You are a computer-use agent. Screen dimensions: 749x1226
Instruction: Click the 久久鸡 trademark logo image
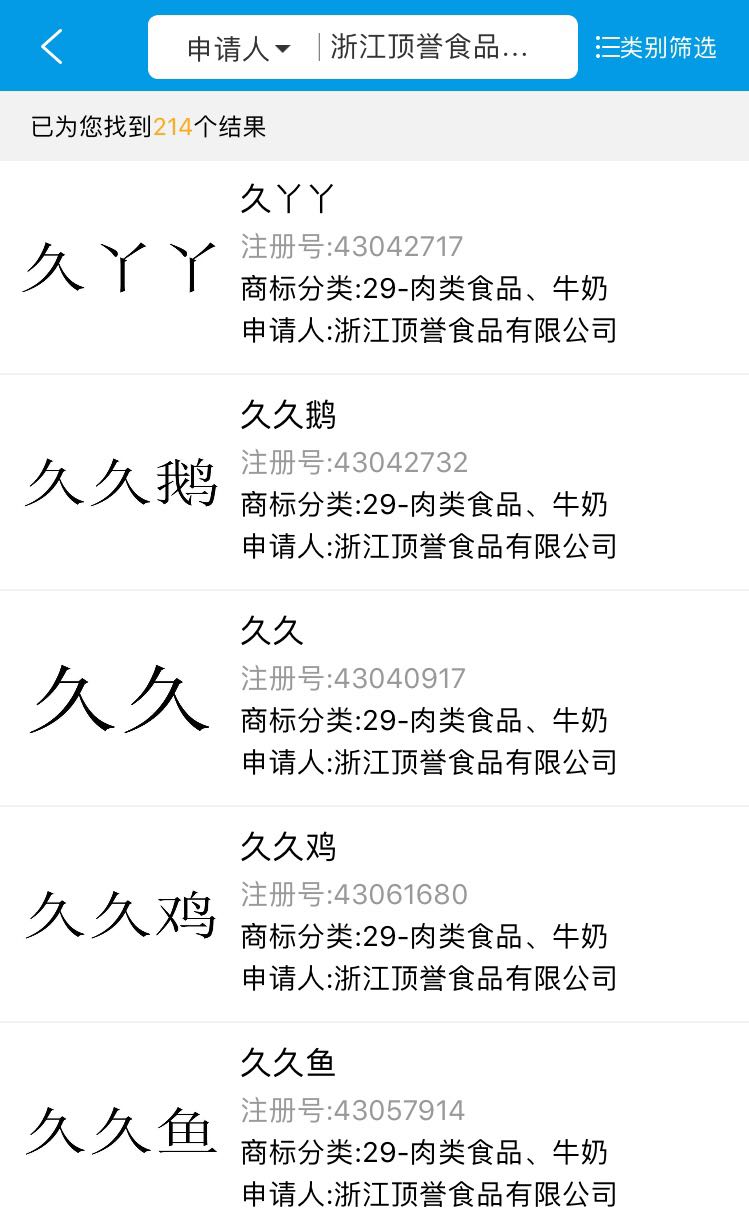point(120,911)
